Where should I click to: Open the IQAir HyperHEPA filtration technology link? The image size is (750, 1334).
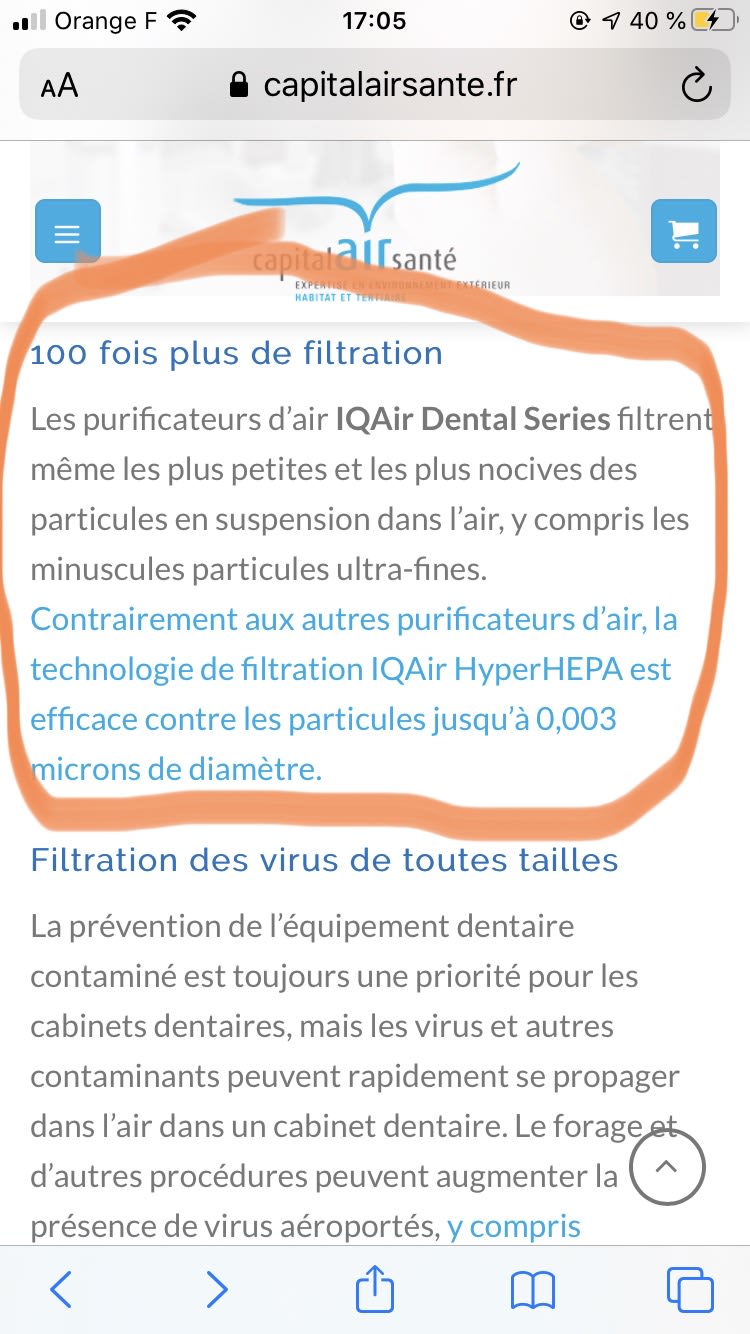coord(350,695)
